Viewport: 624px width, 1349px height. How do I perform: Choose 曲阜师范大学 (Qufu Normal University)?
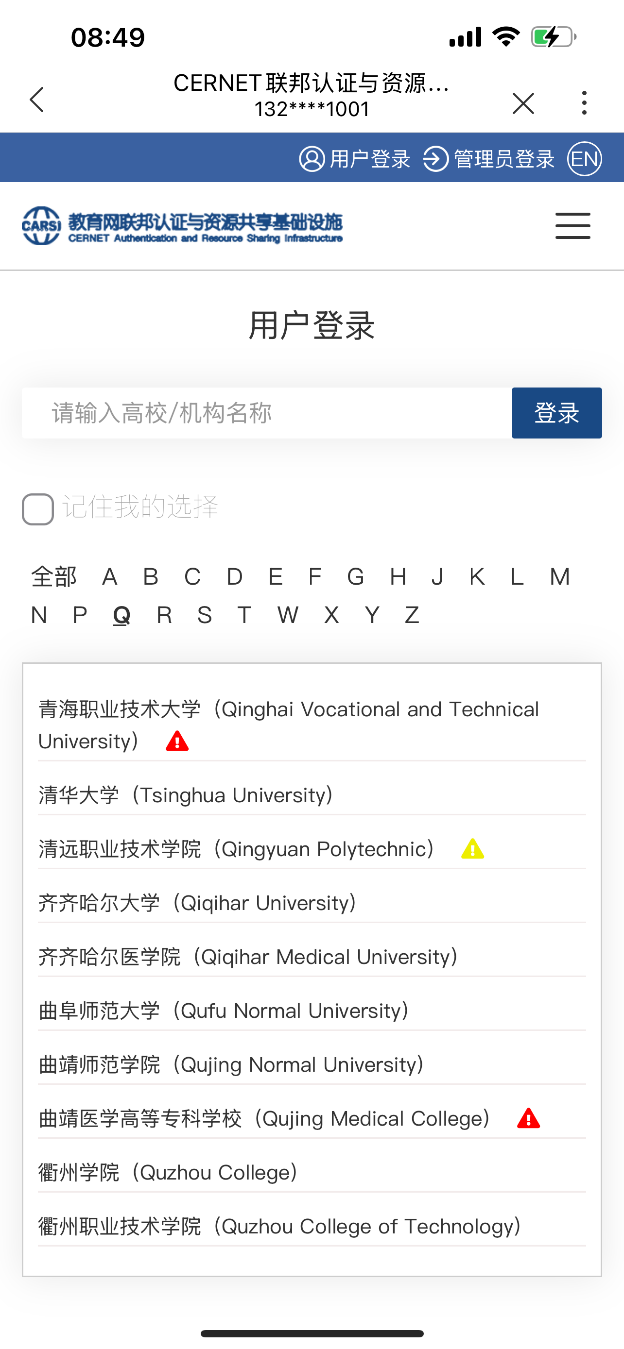[x=224, y=1011]
